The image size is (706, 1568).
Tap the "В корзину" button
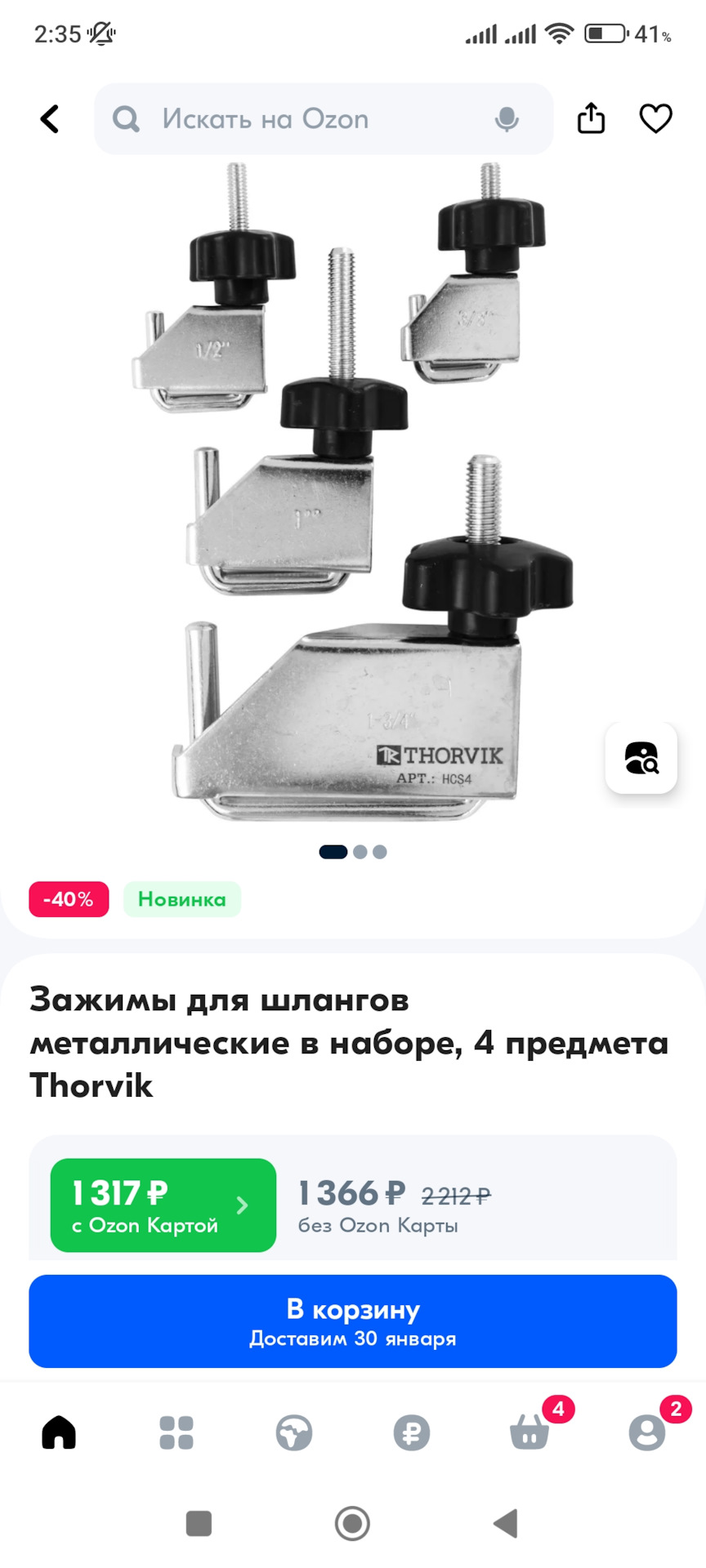353,1321
